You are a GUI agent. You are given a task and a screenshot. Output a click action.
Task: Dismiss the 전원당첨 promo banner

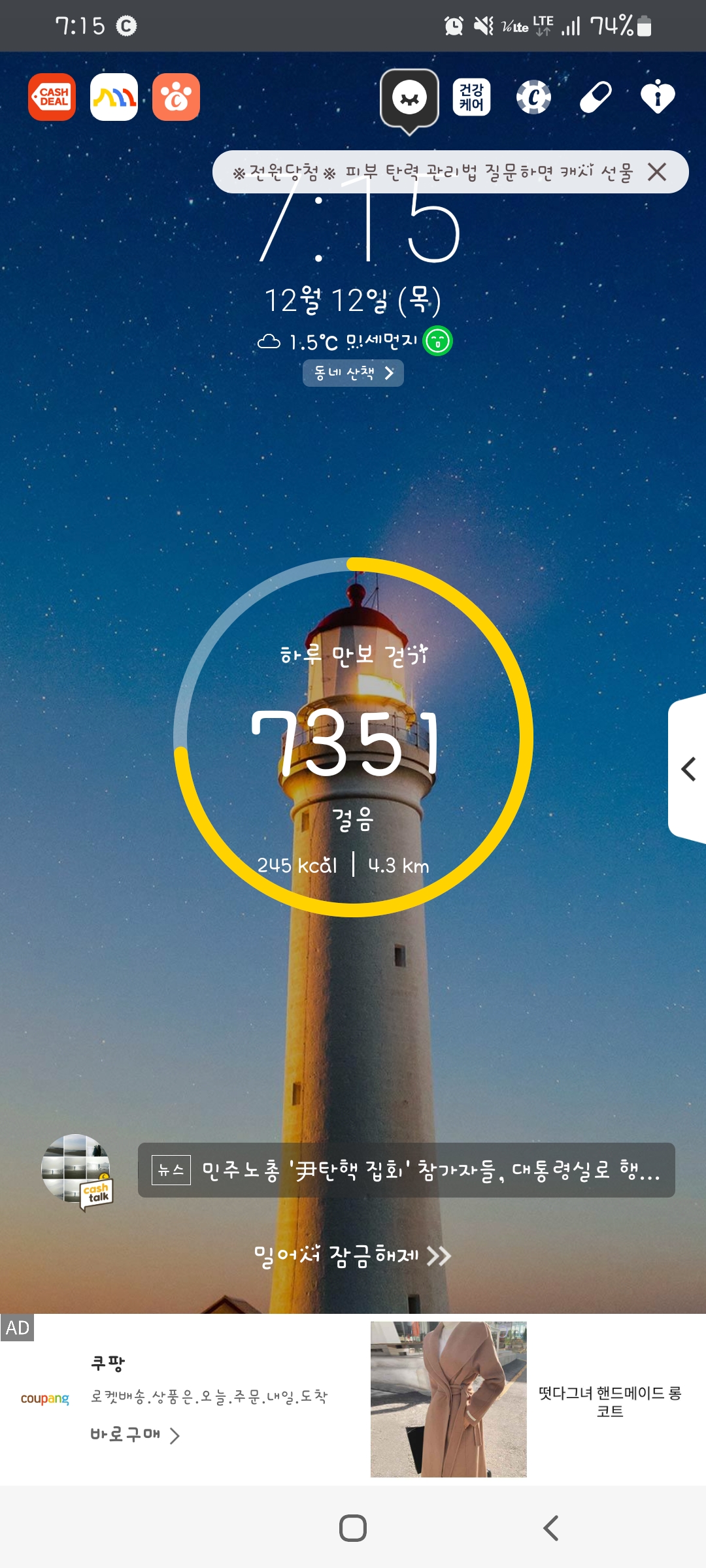click(656, 172)
